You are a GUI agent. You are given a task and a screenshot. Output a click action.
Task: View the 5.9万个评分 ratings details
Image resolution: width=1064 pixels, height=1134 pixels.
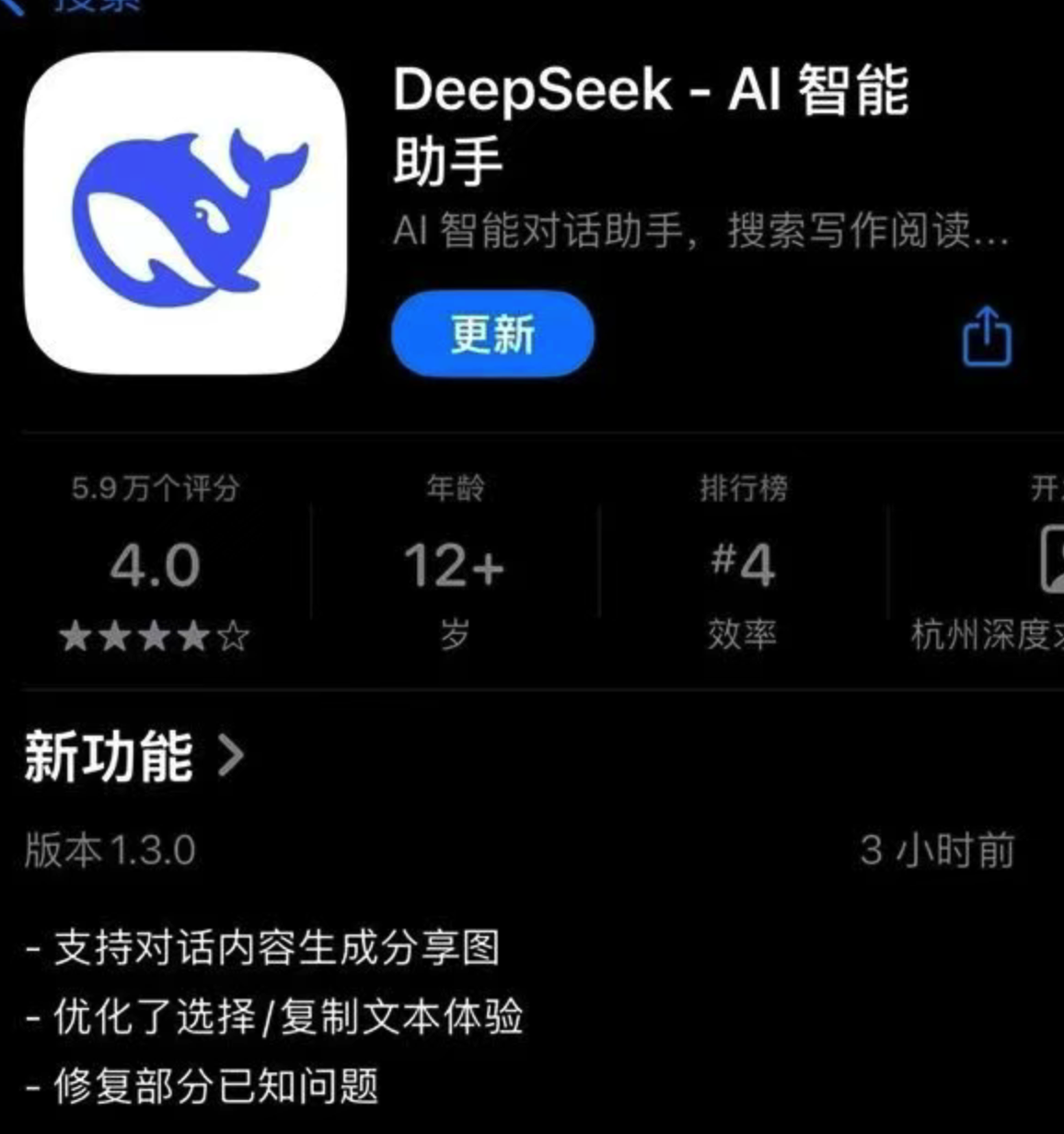tap(155, 563)
